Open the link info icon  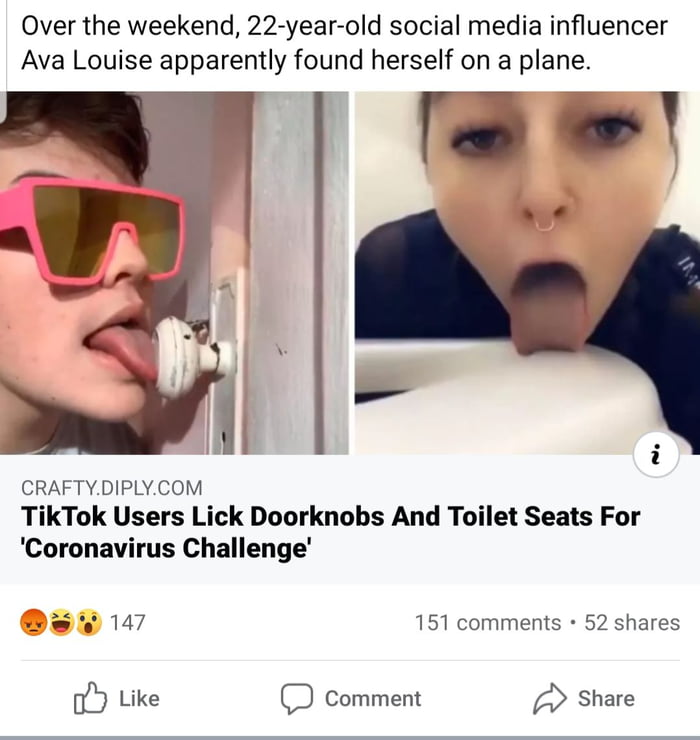pos(657,456)
